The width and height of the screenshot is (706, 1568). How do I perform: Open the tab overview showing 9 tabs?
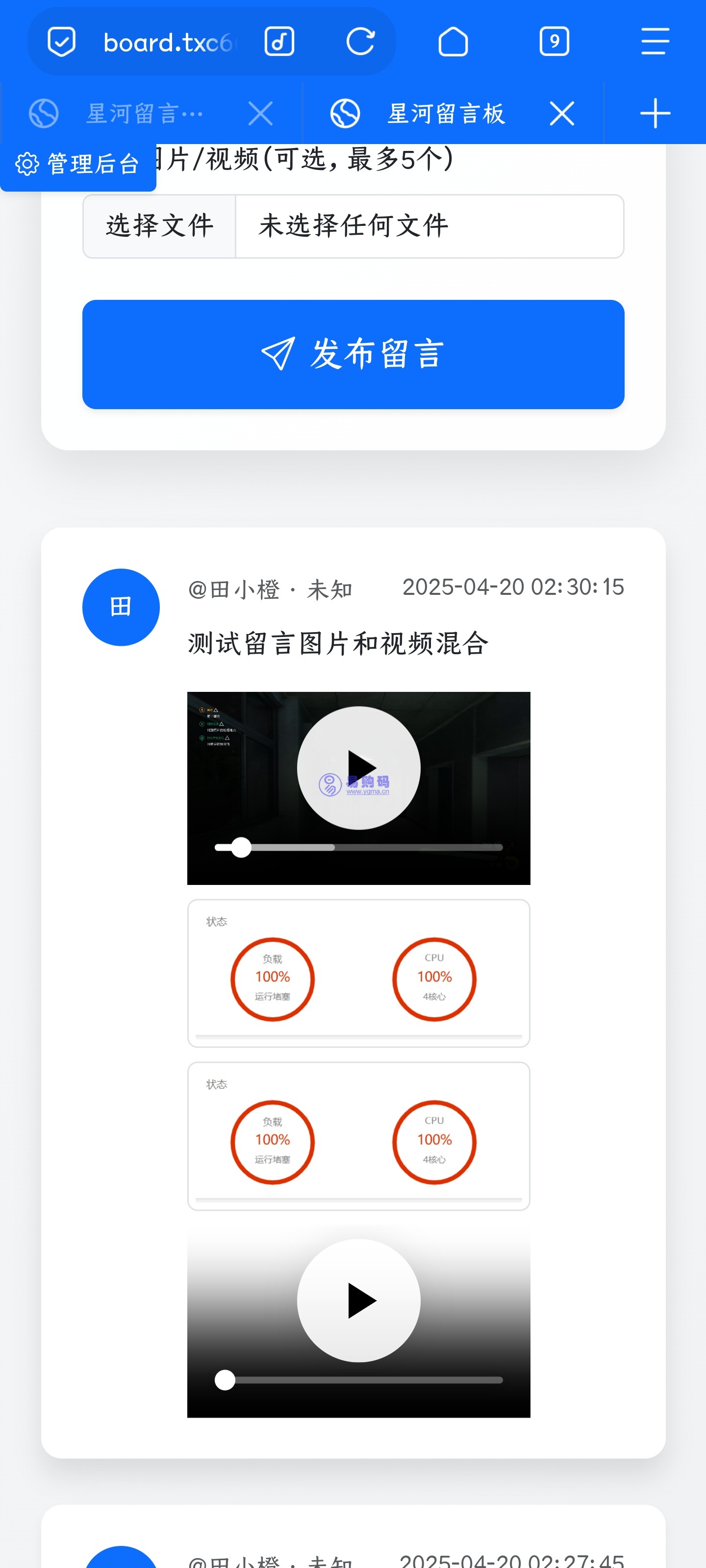[554, 41]
